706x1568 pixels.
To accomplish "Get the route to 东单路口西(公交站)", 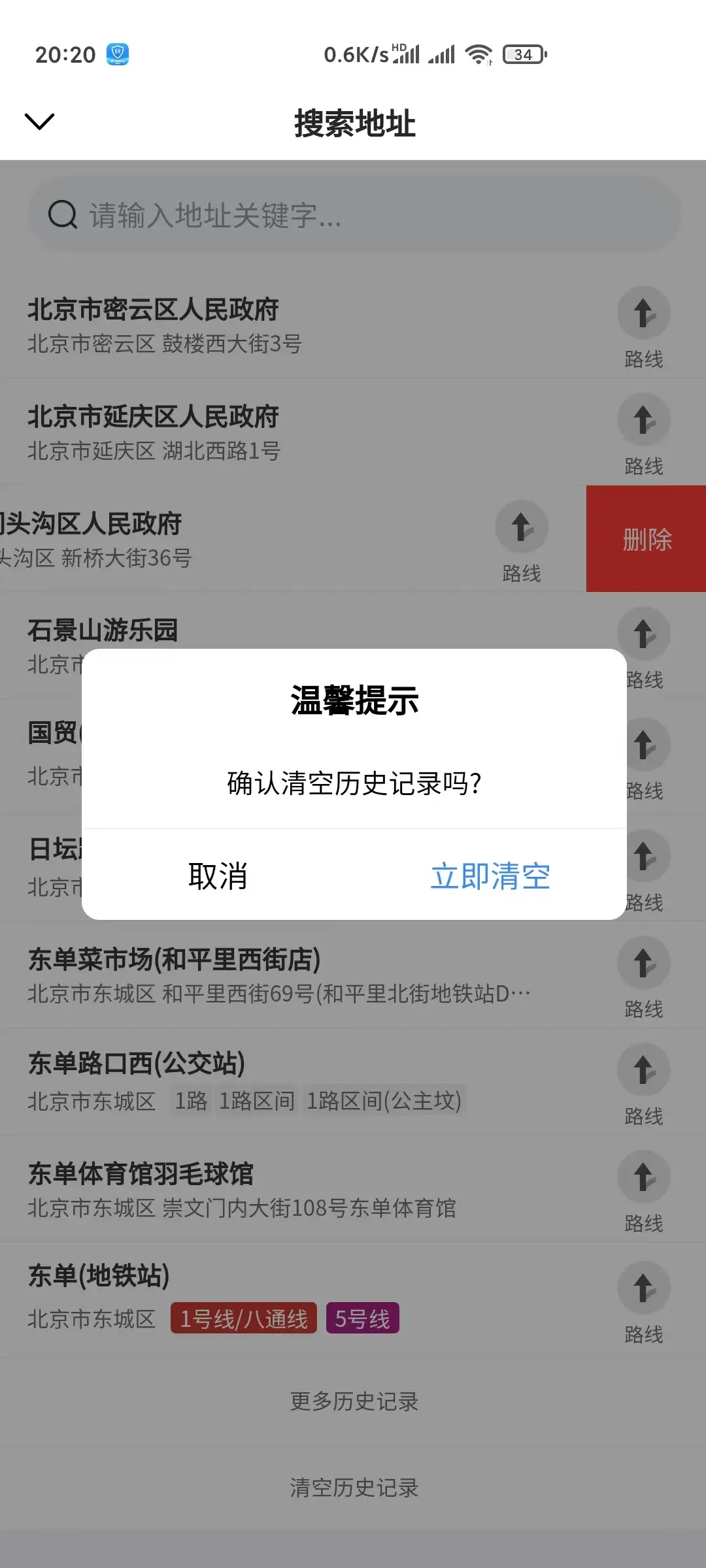I will click(x=643, y=1082).
